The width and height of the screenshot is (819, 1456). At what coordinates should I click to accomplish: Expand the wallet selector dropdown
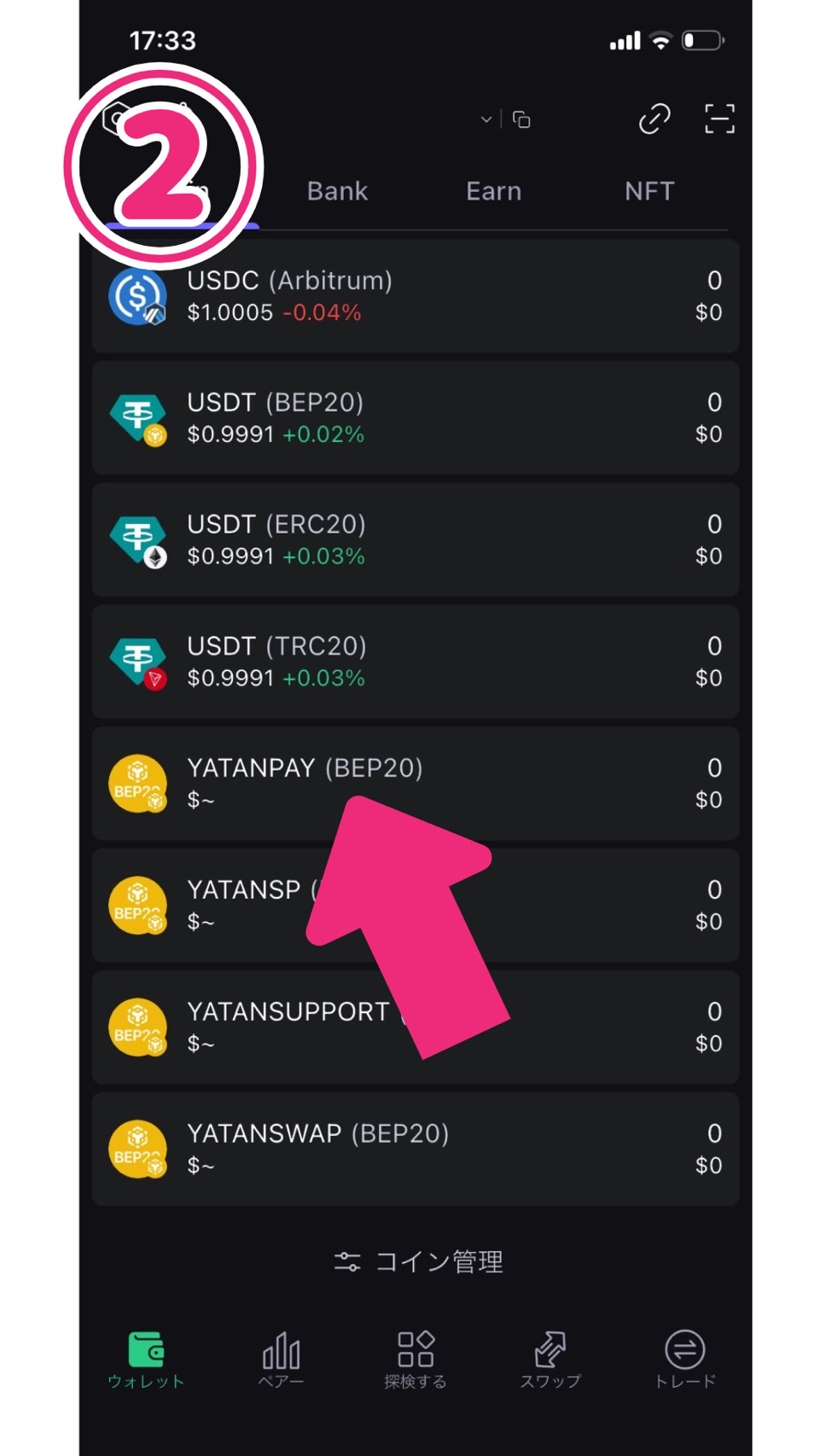(x=485, y=119)
